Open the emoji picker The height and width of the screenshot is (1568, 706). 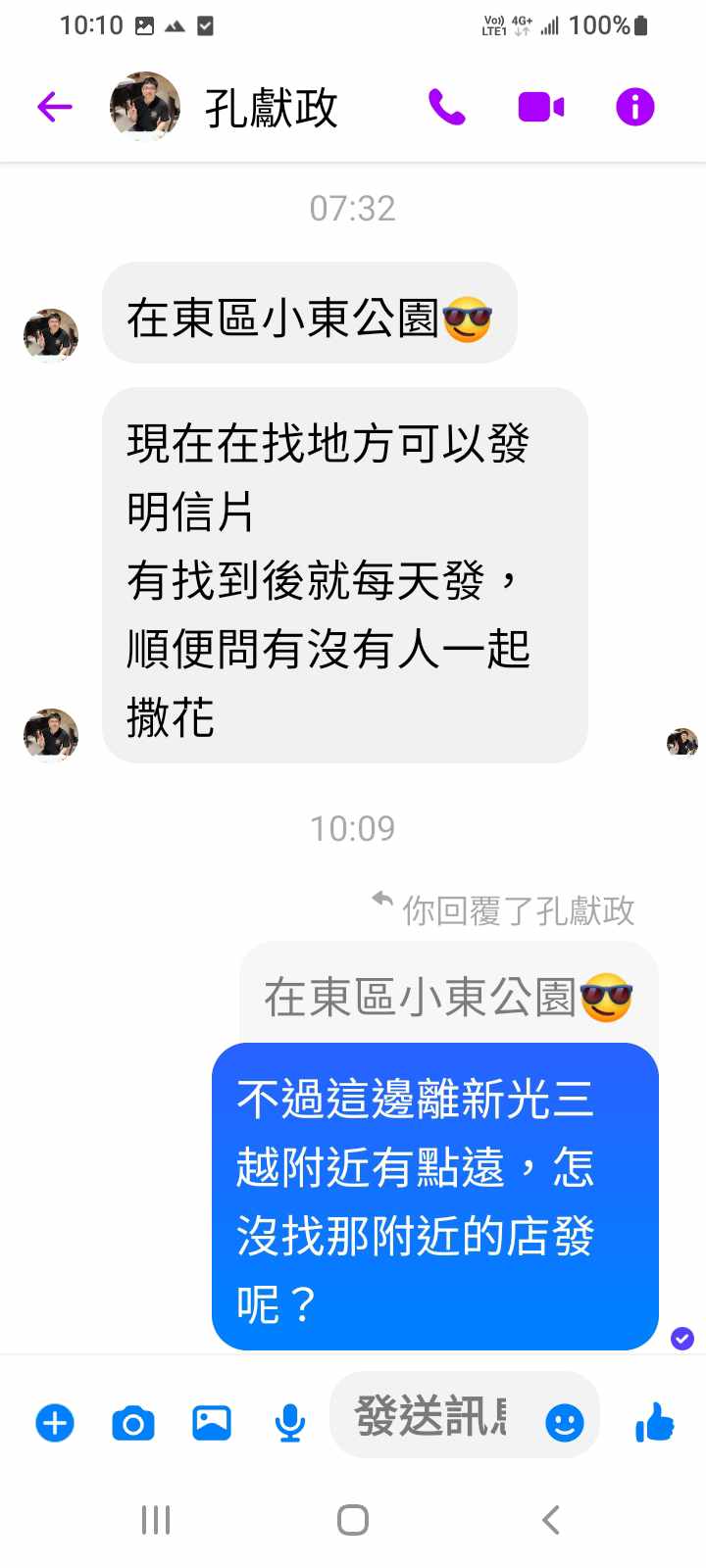pos(565,1422)
